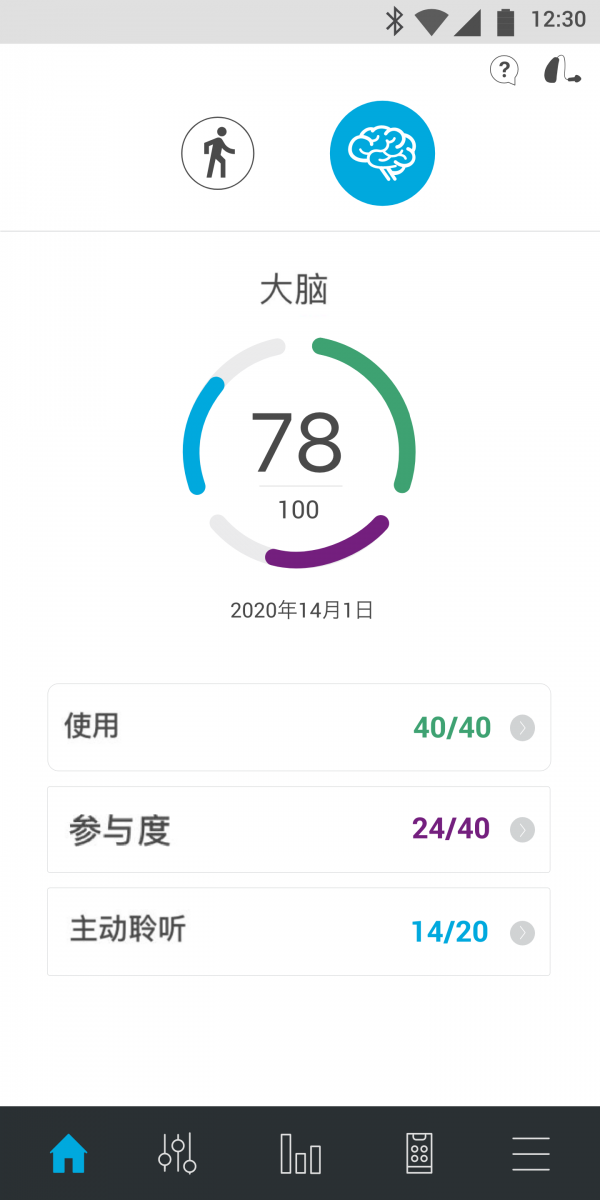Screen dimensions: 600x1200
Task: Open the equalizer sliders tab
Action: 177,1154
